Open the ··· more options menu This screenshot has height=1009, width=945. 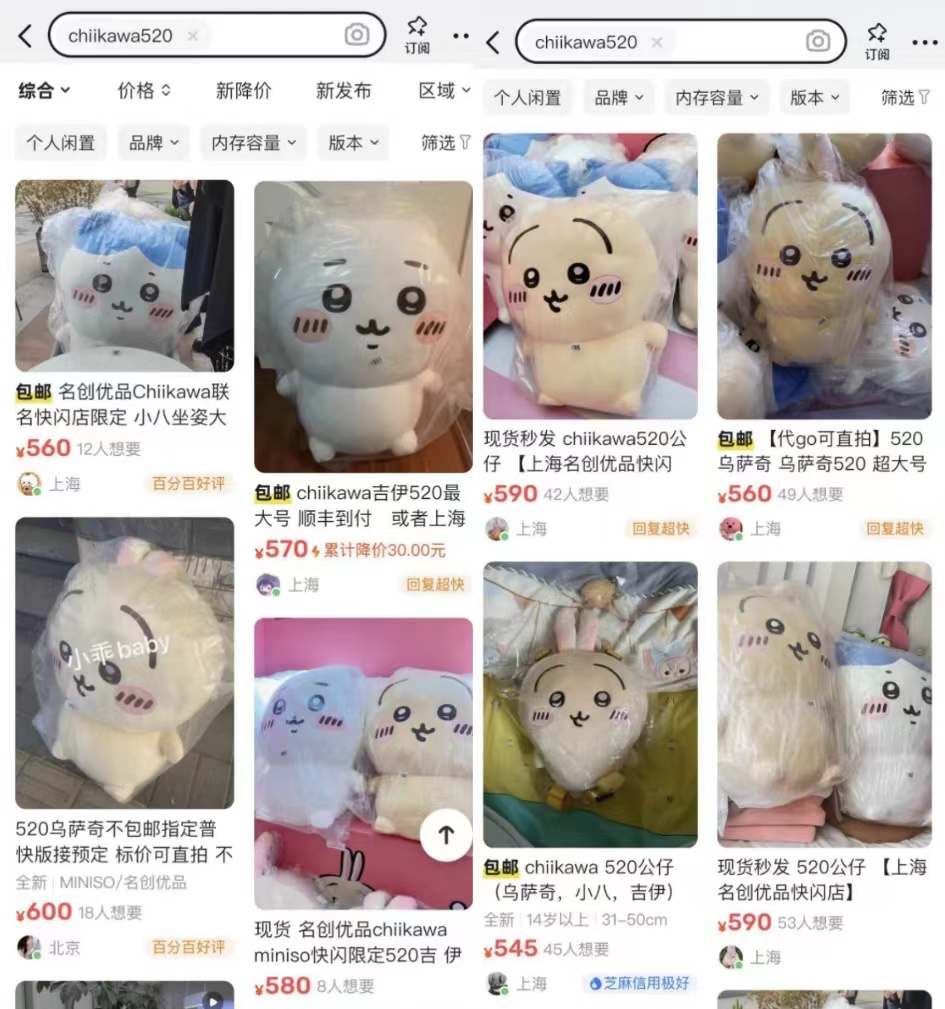tap(461, 35)
